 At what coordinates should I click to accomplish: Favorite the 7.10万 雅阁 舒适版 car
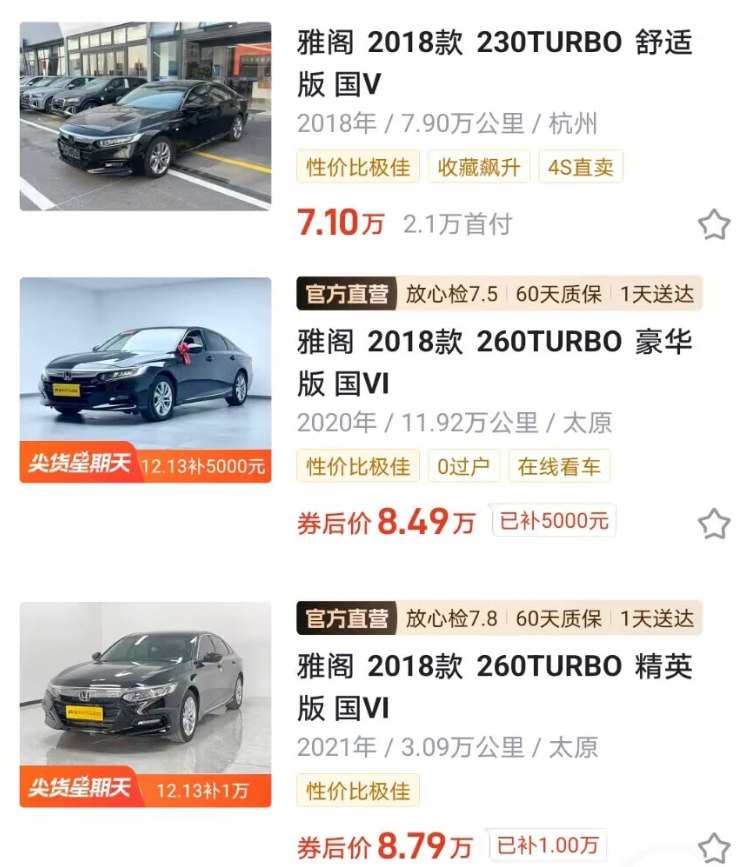[x=713, y=224]
